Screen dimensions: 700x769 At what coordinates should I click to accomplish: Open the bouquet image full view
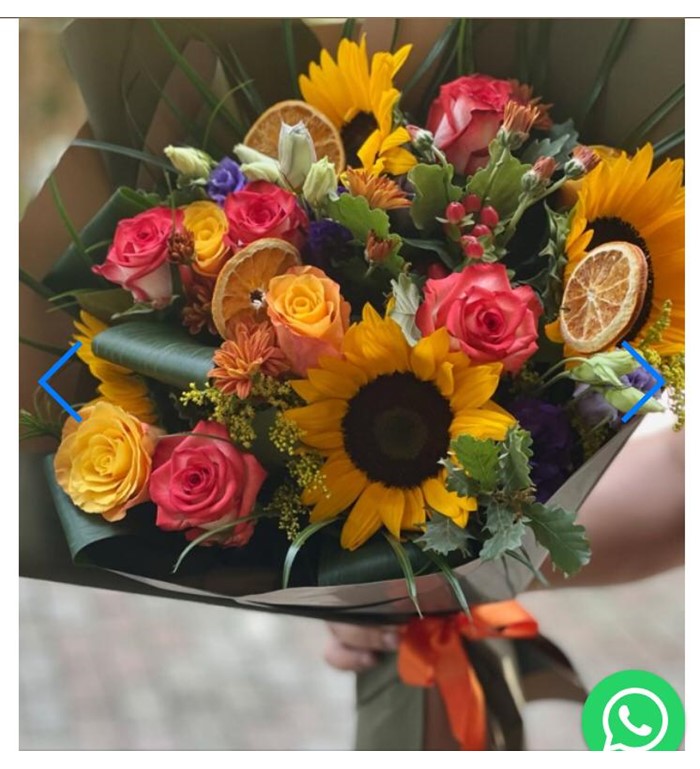click(350, 330)
